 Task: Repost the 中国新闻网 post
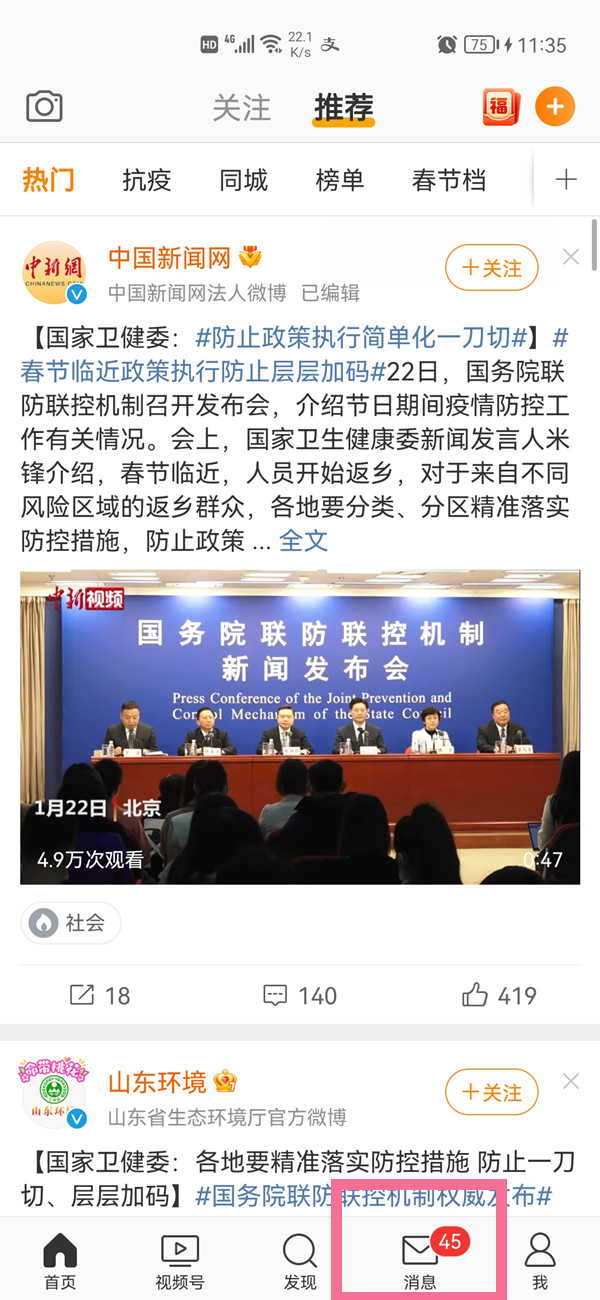coord(99,995)
